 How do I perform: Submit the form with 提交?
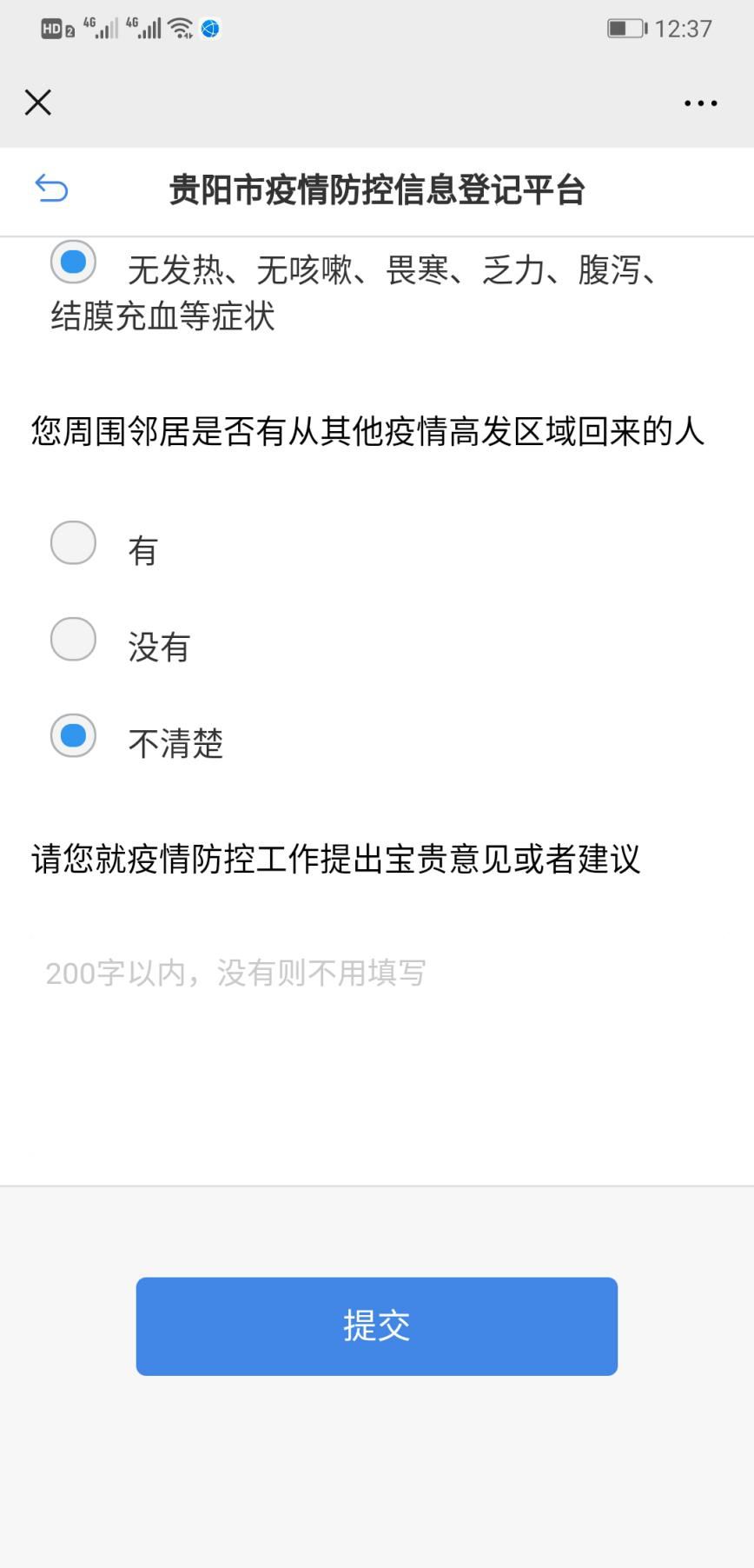click(376, 1326)
